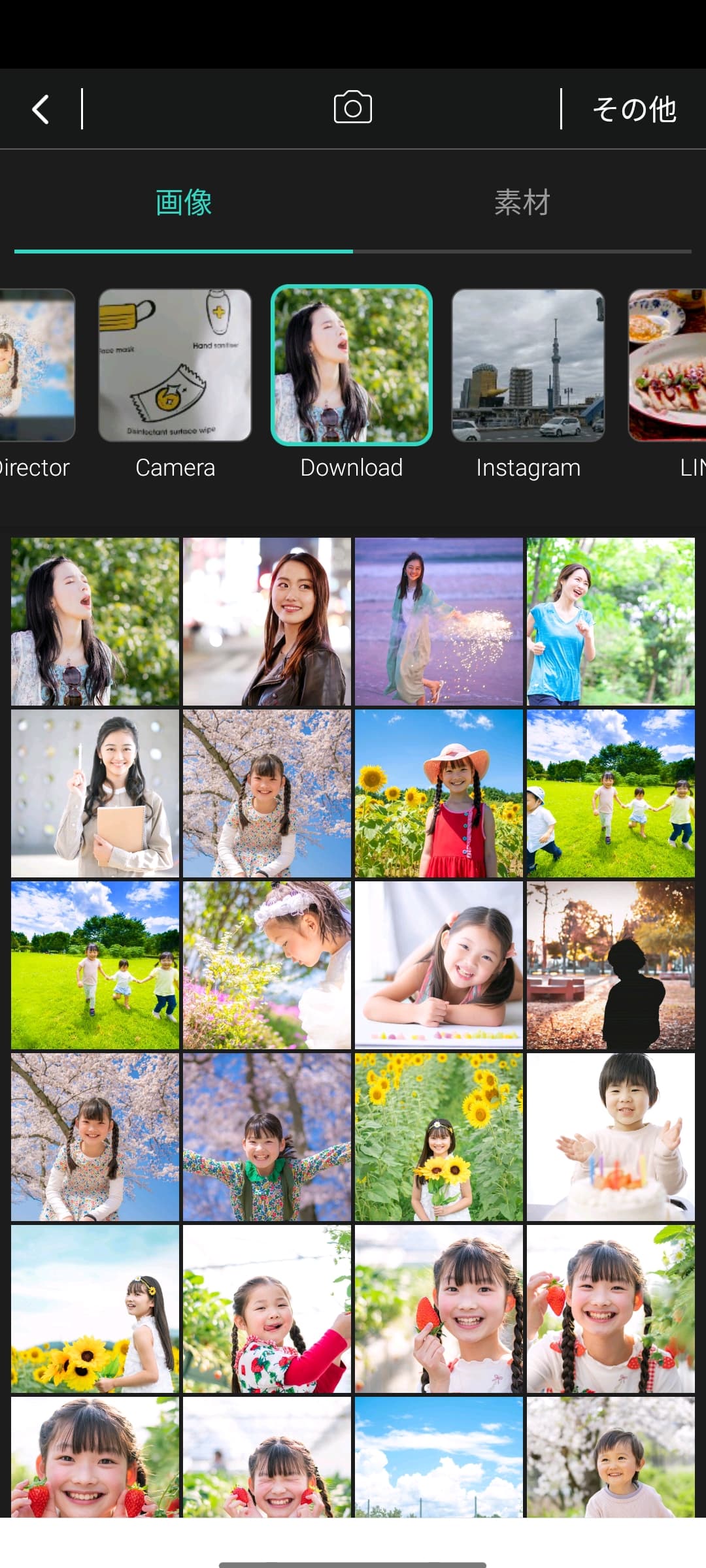Switch to the 素材 tab

point(522,203)
